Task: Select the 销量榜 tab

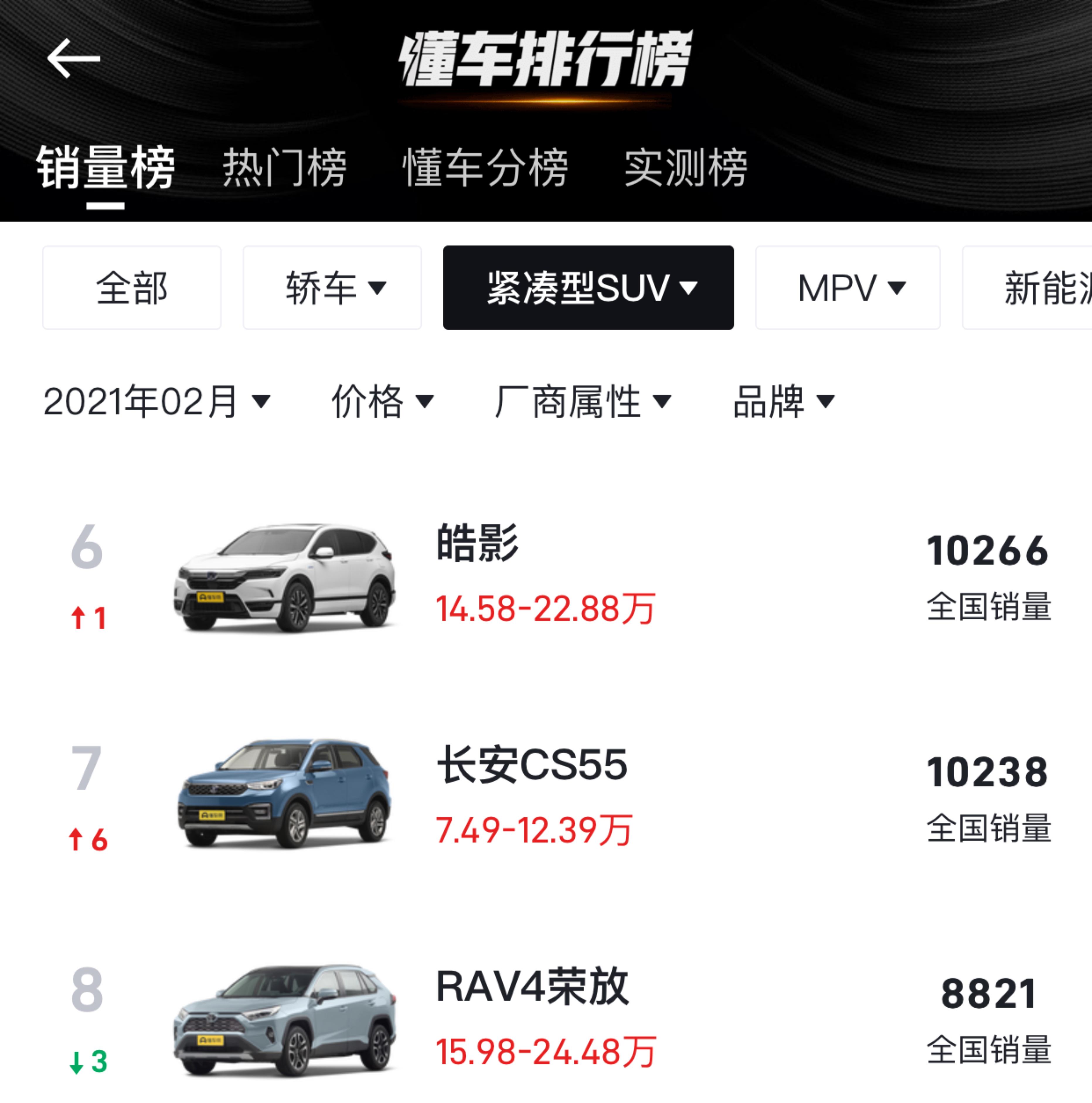Action: [x=106, y=167]
